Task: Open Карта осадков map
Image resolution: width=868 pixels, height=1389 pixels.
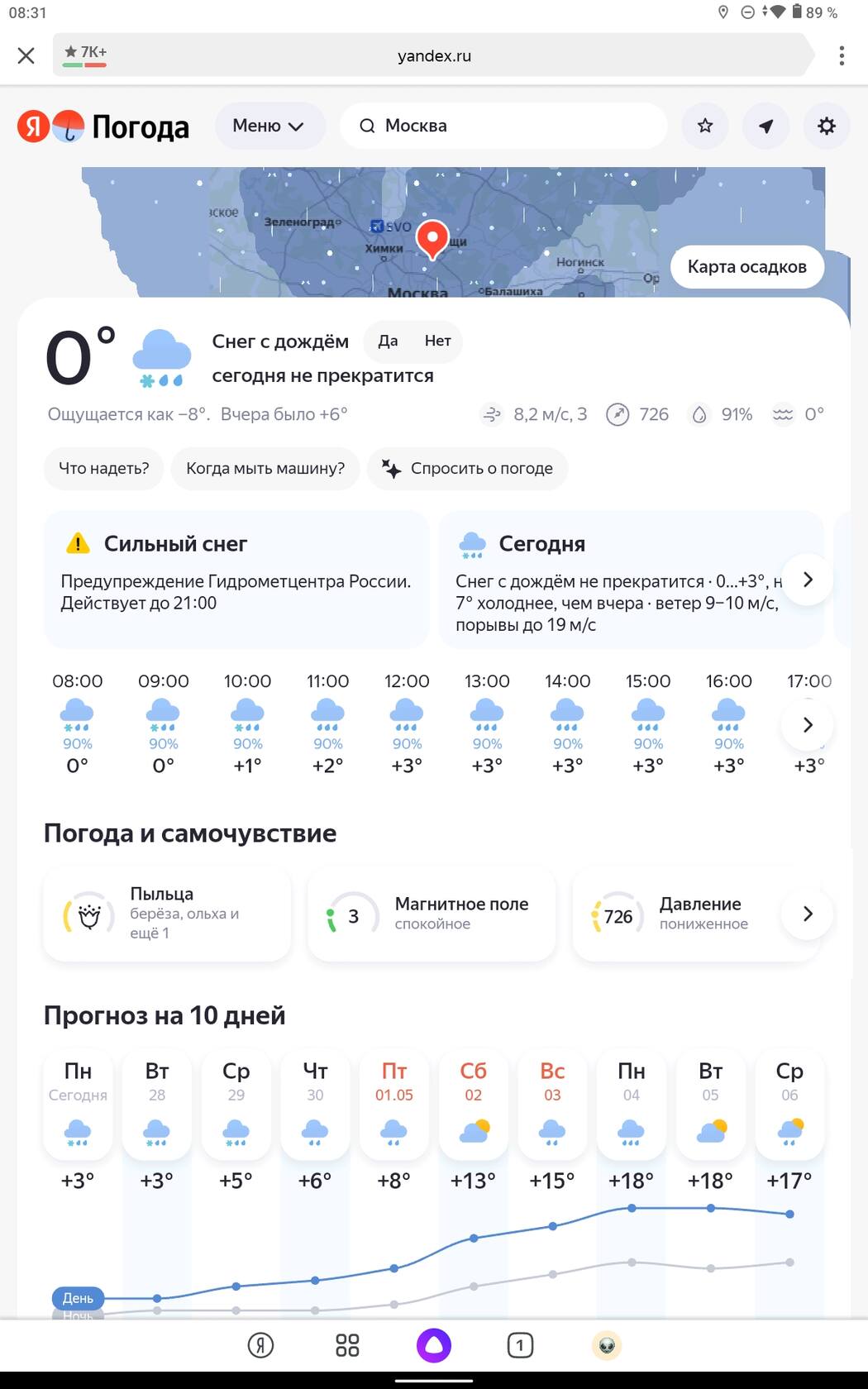Action: click(x=746, y=266)
